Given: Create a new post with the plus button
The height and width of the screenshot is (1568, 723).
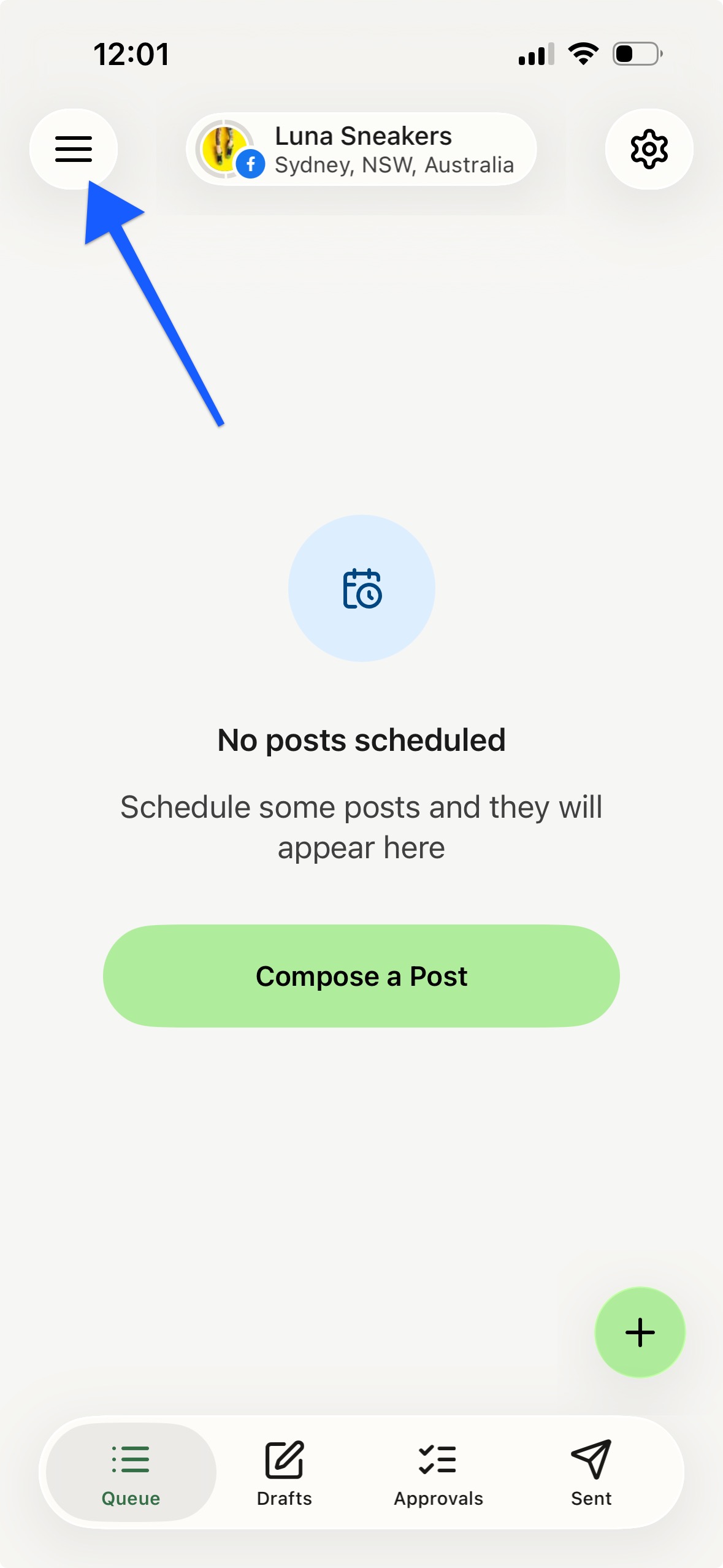Looking at the screenshot, I should pos(640,1332).
